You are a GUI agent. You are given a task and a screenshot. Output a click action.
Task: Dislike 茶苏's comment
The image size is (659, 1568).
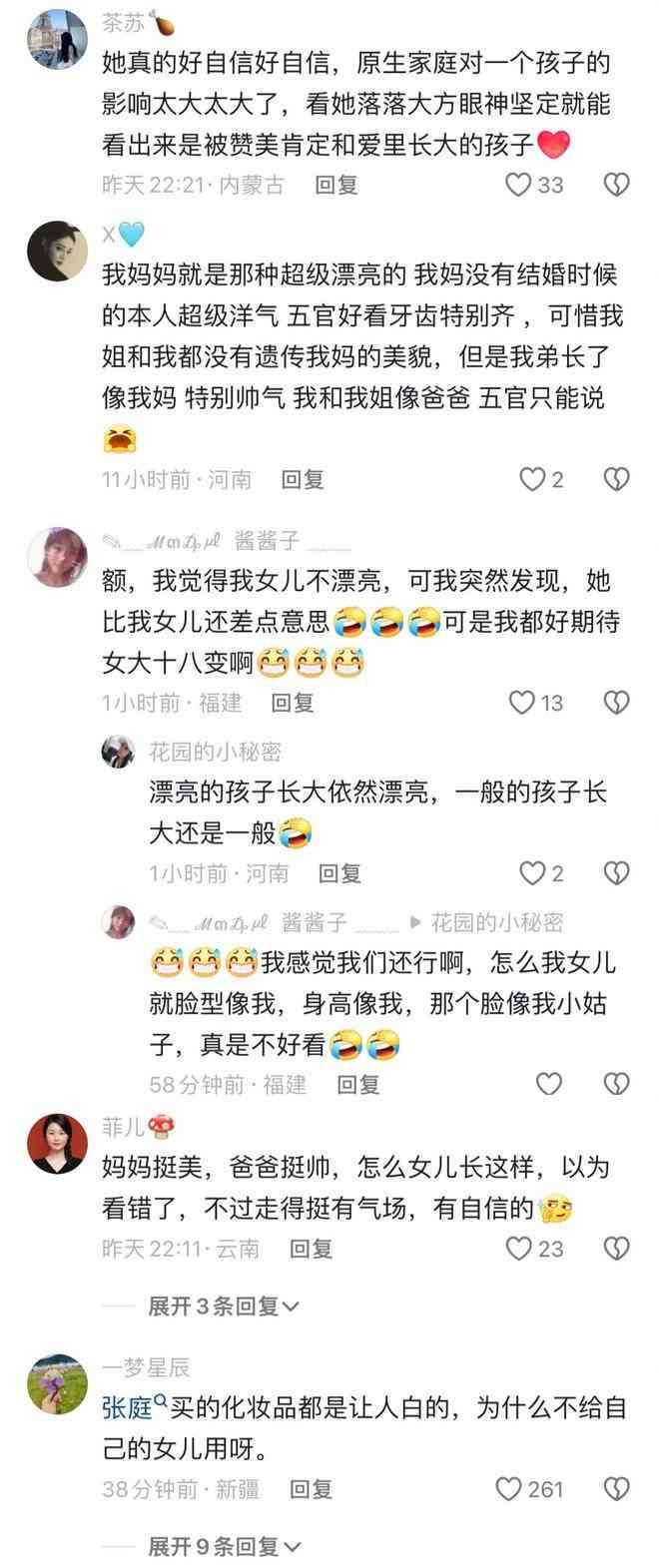pos(618,184)
